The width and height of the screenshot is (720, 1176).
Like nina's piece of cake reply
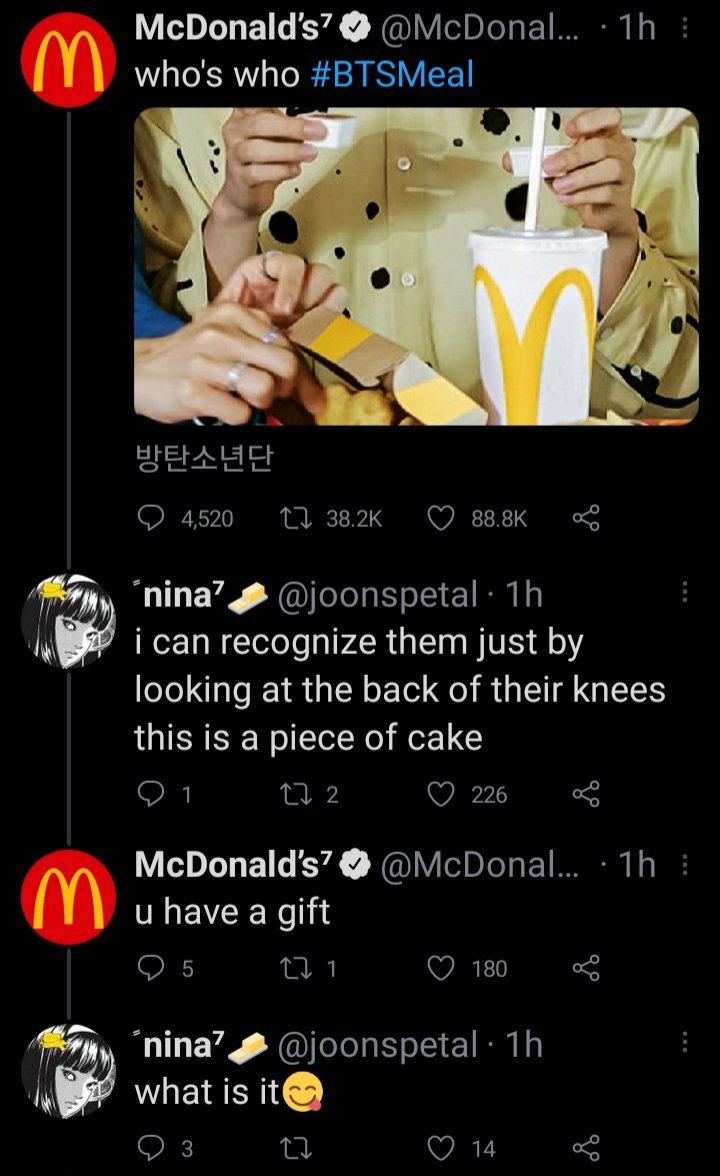[x=440, y=794]
